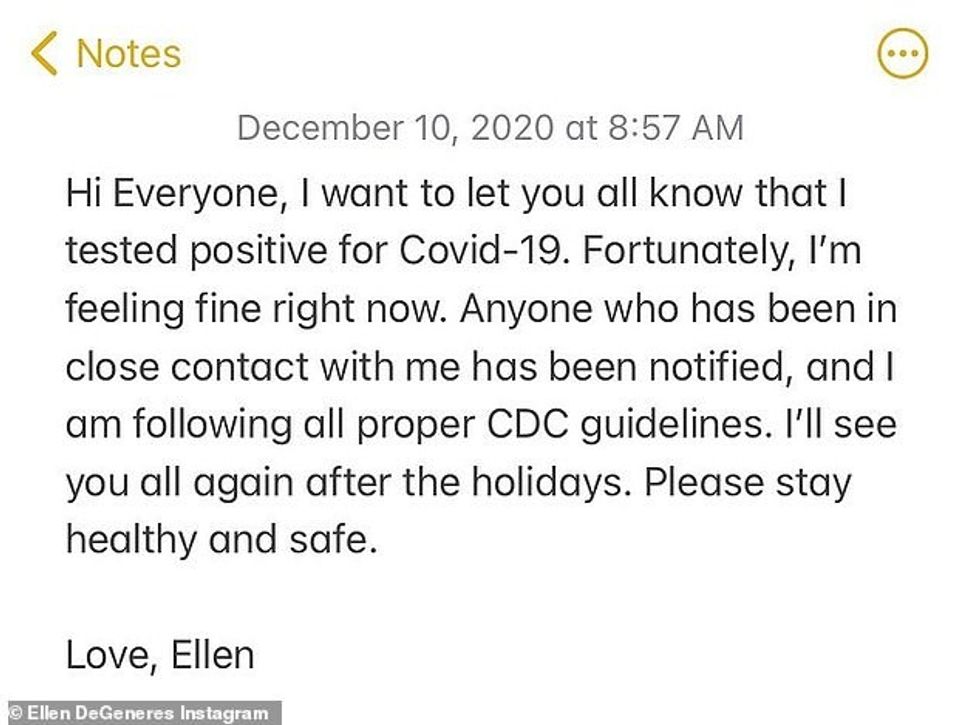Viewport: 980px width, 725px height.
Task: Go back to the Notes list
Action: [x=105, y=53]
